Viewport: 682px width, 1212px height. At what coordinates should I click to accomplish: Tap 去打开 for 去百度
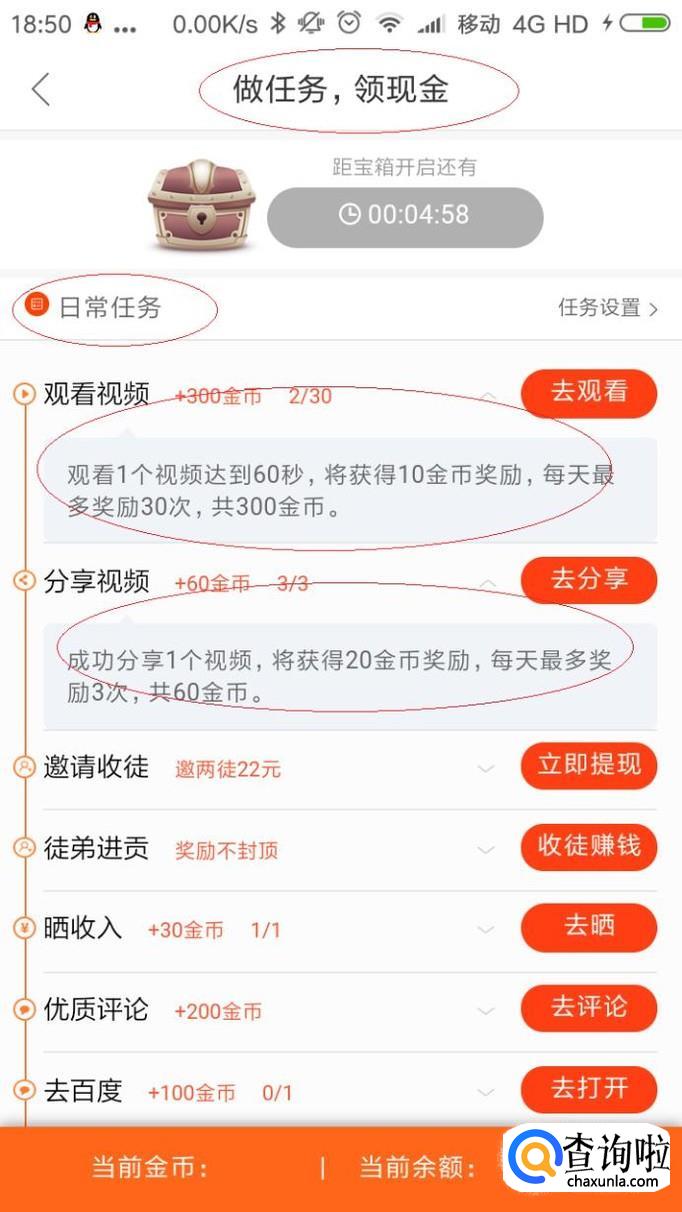pyautogui.click(x=588, y=1089)
